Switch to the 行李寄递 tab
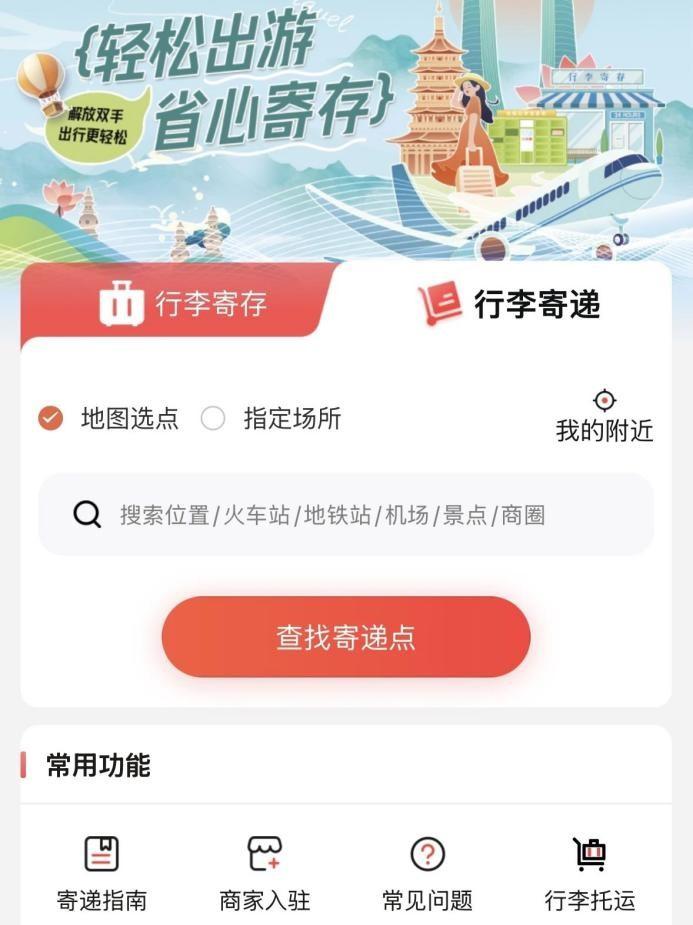This screenshot has height=925, width=693. [x=510, y=303]
